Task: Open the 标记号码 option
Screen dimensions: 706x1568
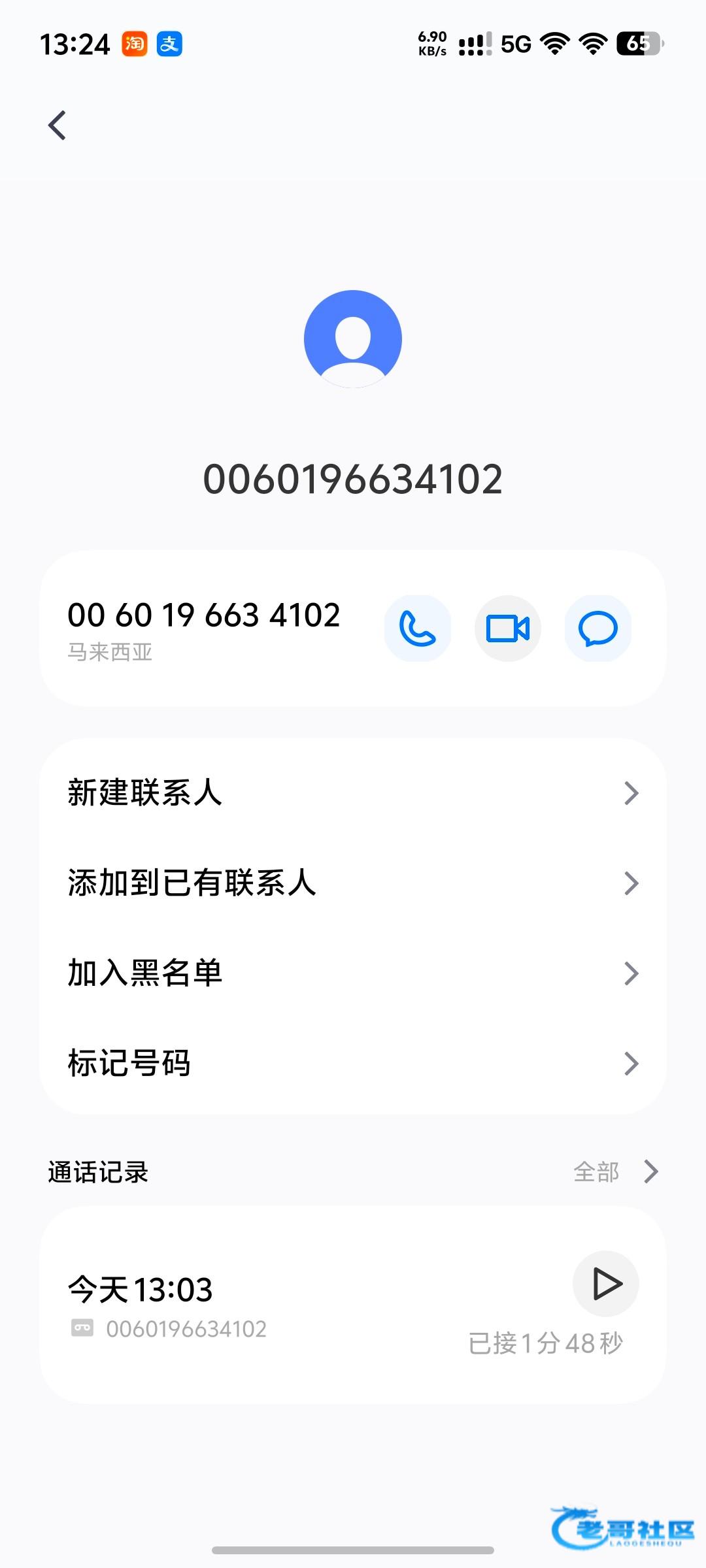Action: (x=353, y=1064)
